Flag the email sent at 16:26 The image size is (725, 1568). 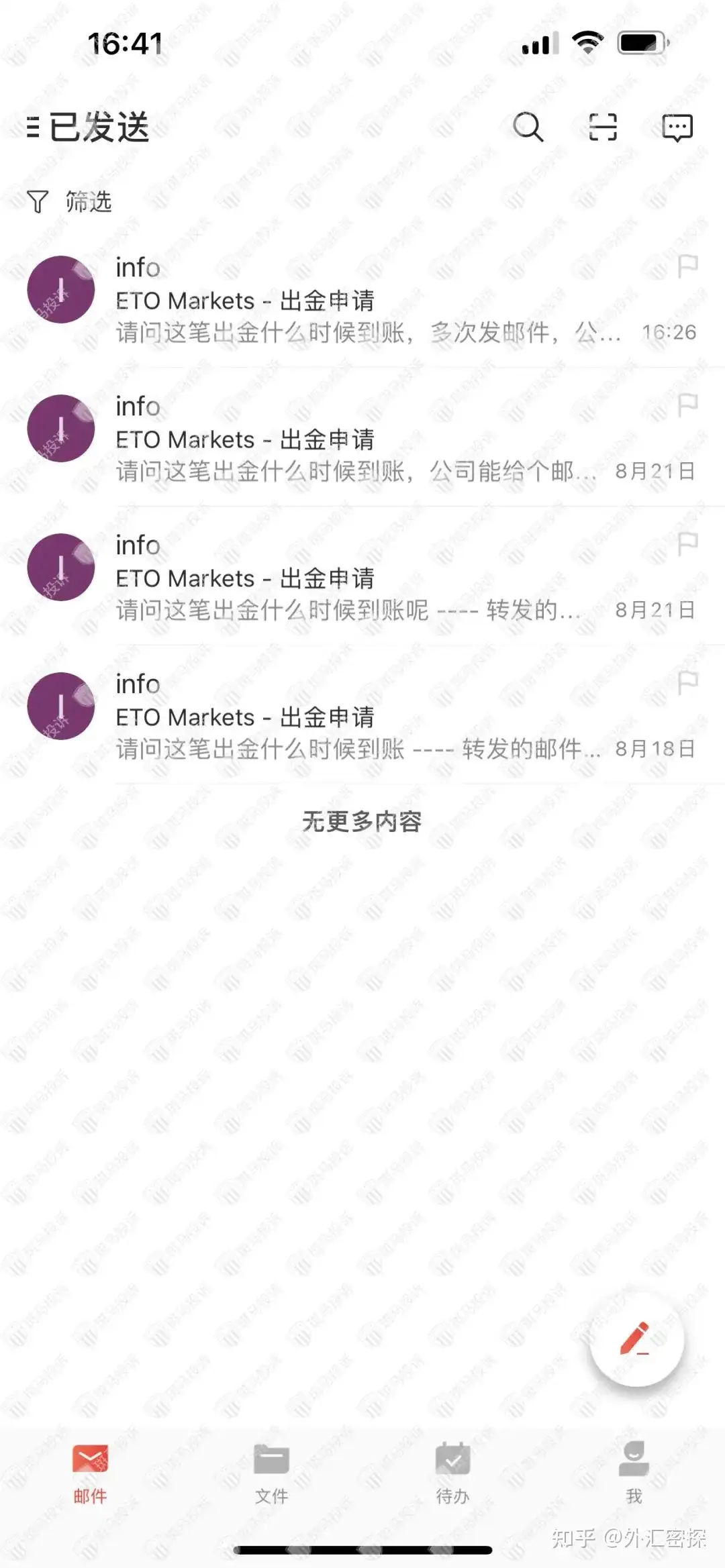[688, 266]
